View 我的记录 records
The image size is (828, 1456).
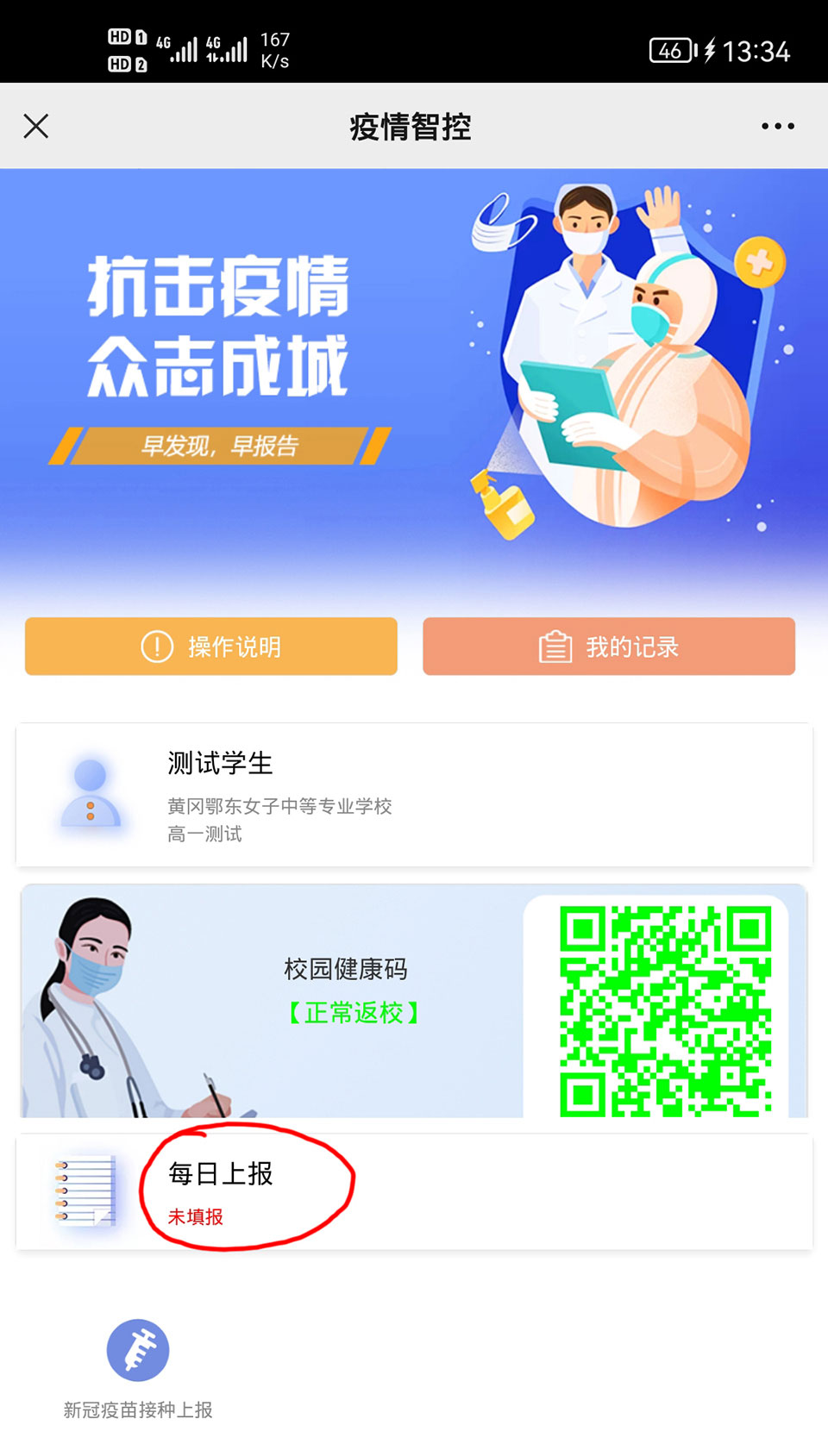pyautogui.click(x=609, y=647)
